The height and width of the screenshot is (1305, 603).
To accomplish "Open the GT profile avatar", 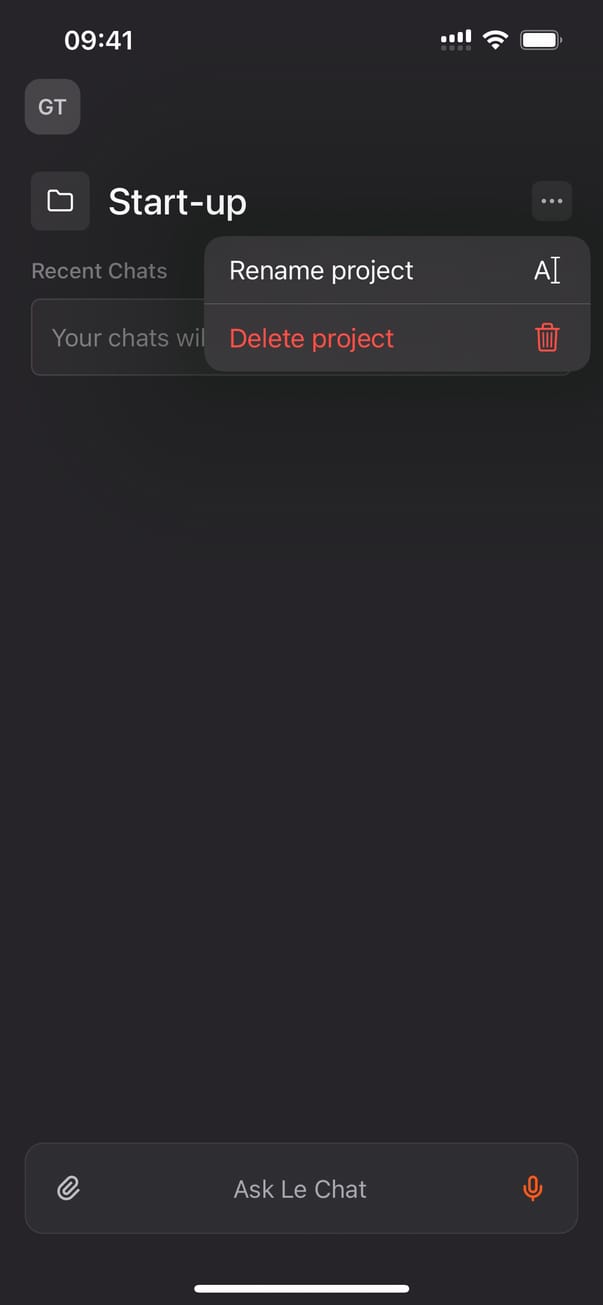I will 52,107.
